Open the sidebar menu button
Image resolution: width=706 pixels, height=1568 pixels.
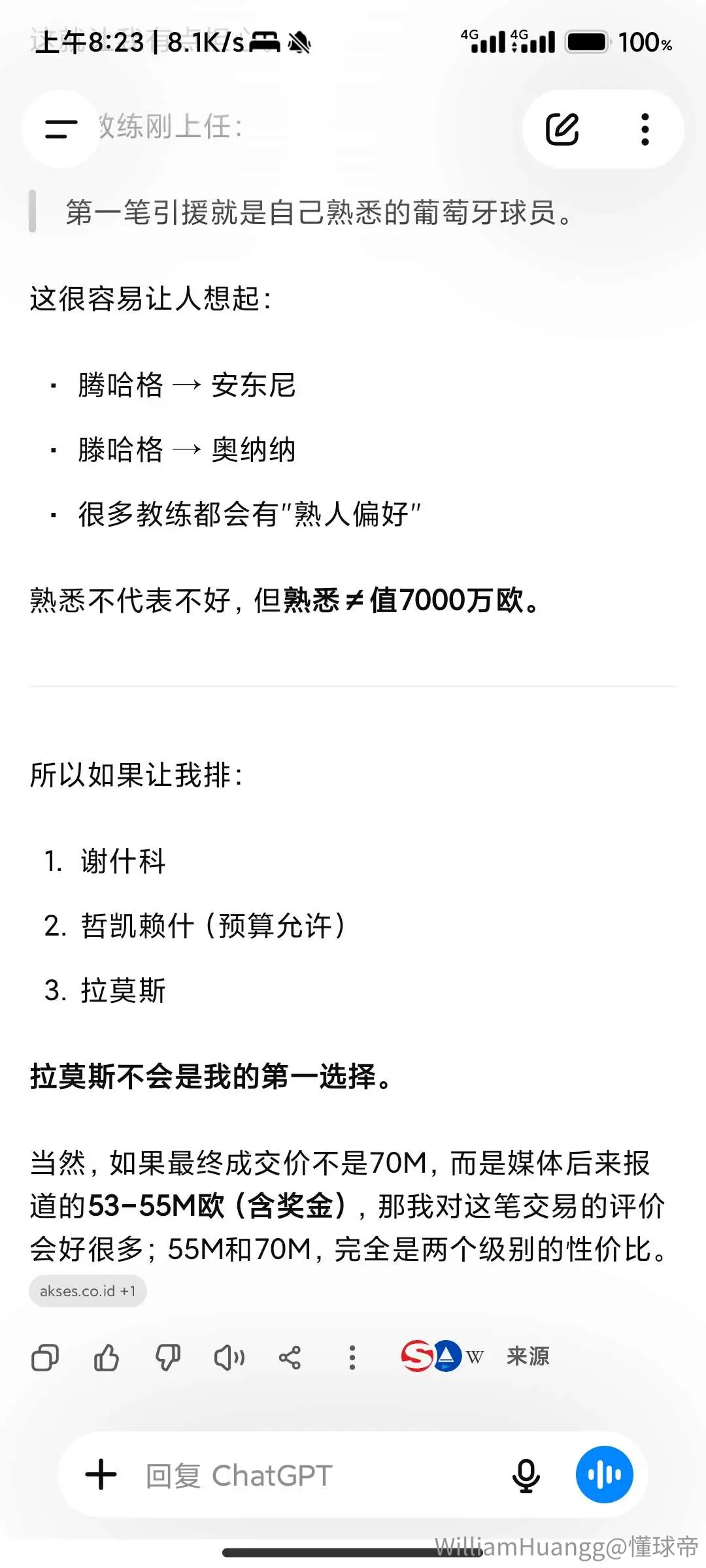[x=61, y=129]
